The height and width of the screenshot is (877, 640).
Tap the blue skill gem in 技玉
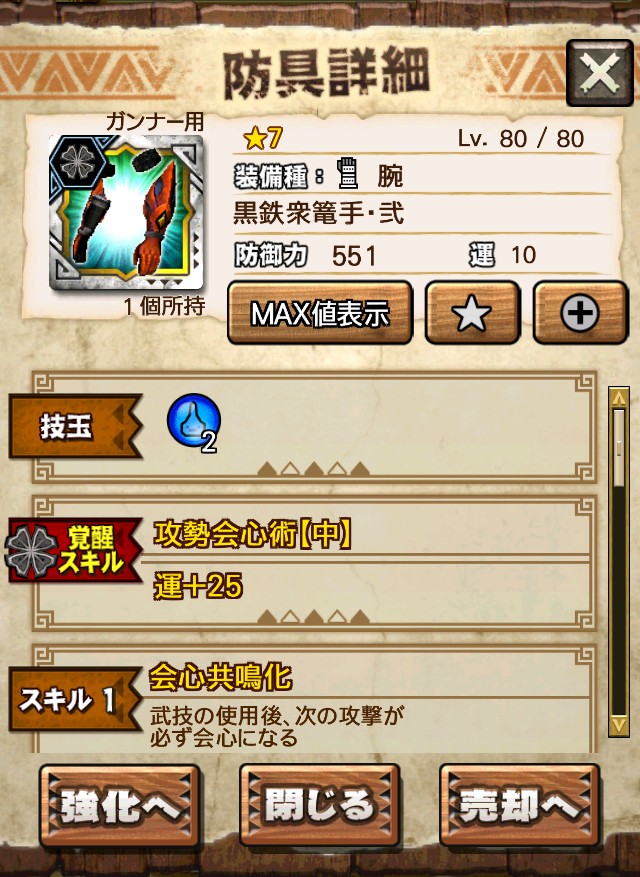point(194,420)
